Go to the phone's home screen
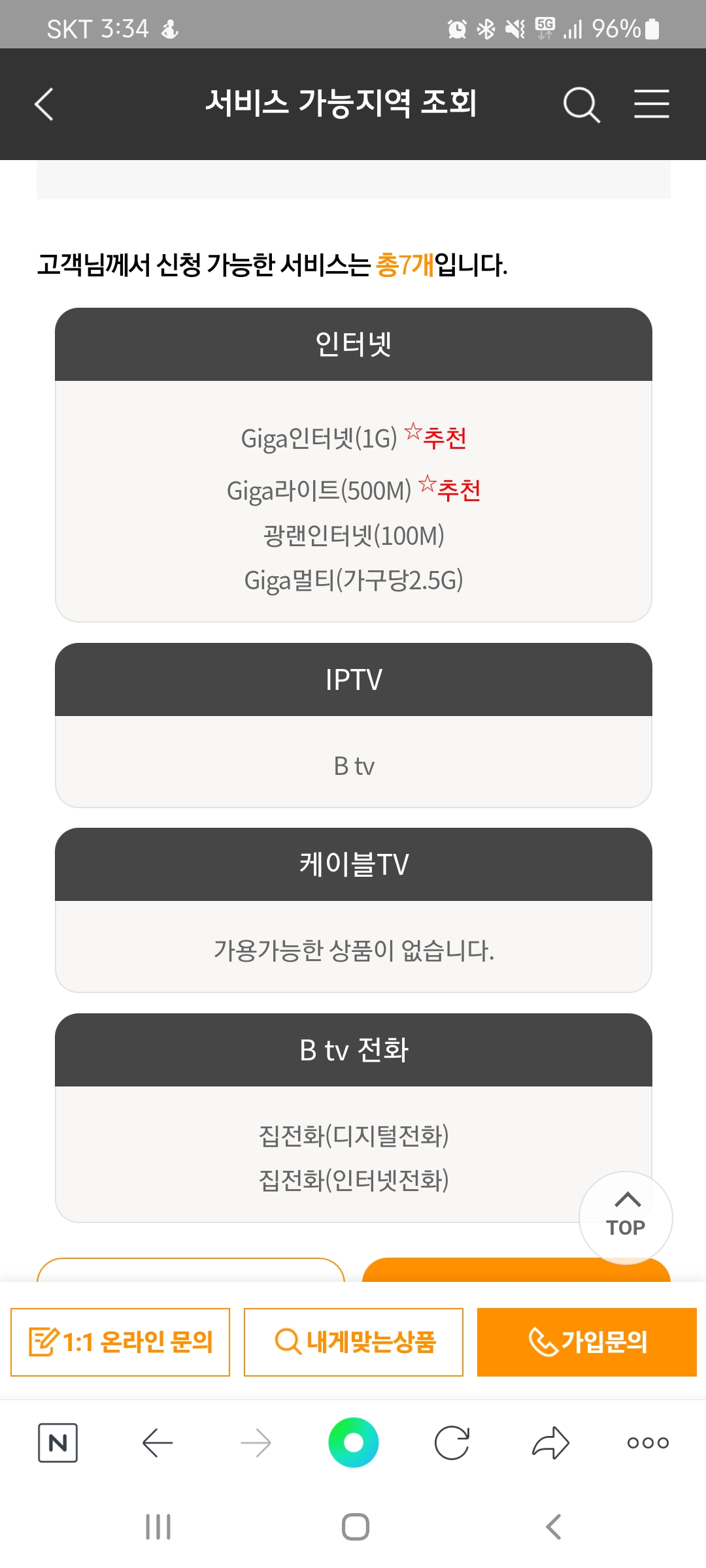This screenshot has height=1568, width=706. (x=356, y=1527)
